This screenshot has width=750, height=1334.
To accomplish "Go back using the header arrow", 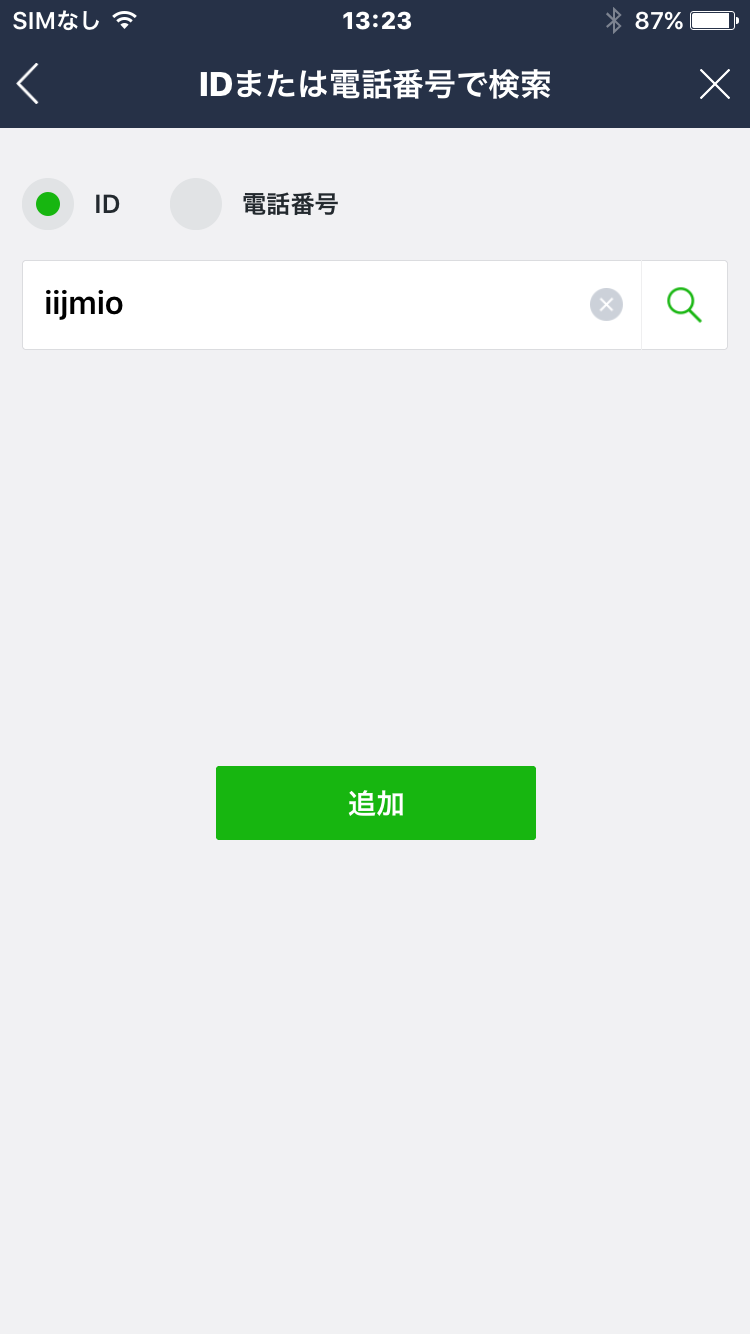I will pos(28,84).
